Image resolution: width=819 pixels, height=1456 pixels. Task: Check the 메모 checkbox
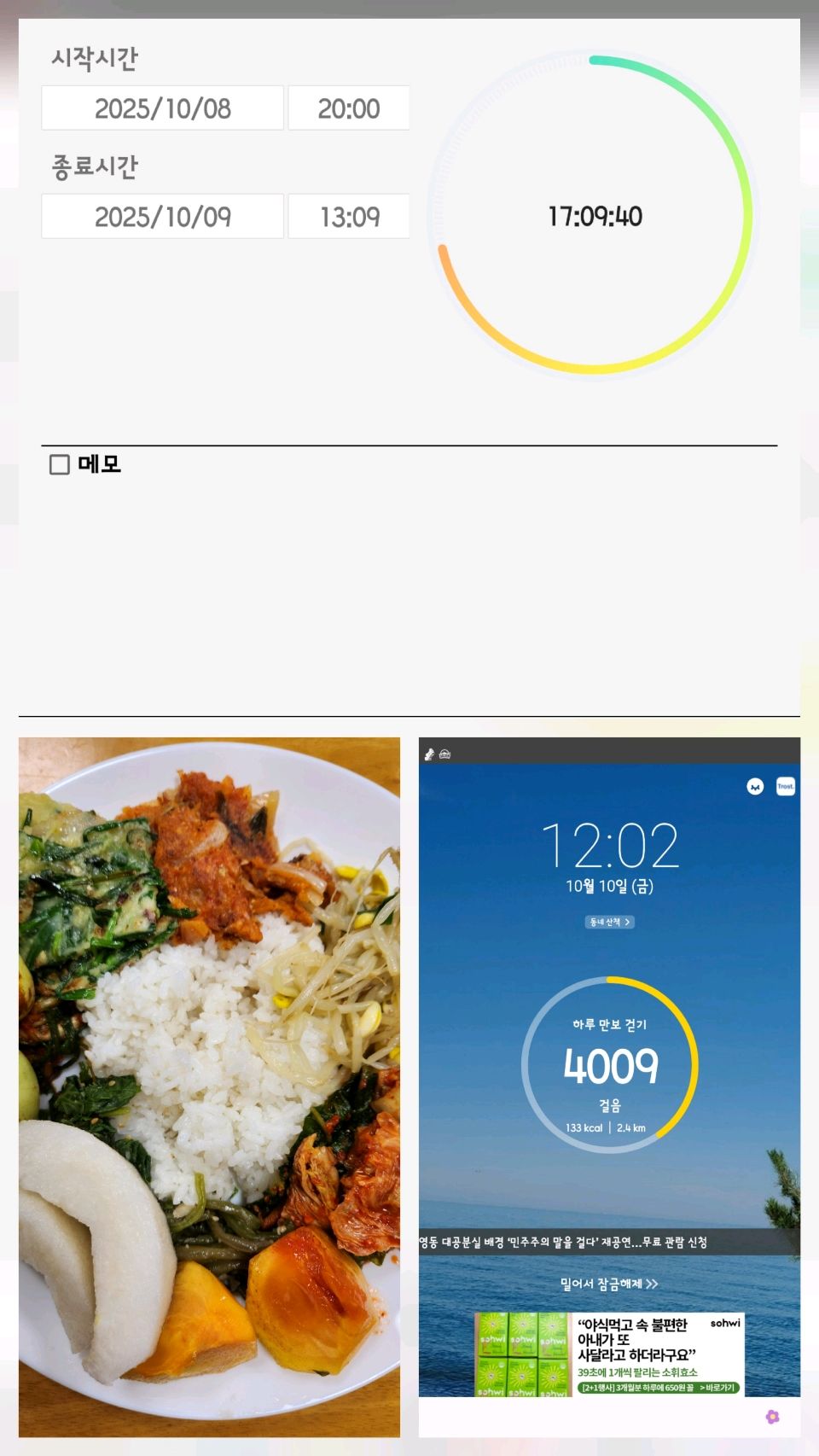tap(60, 464)
